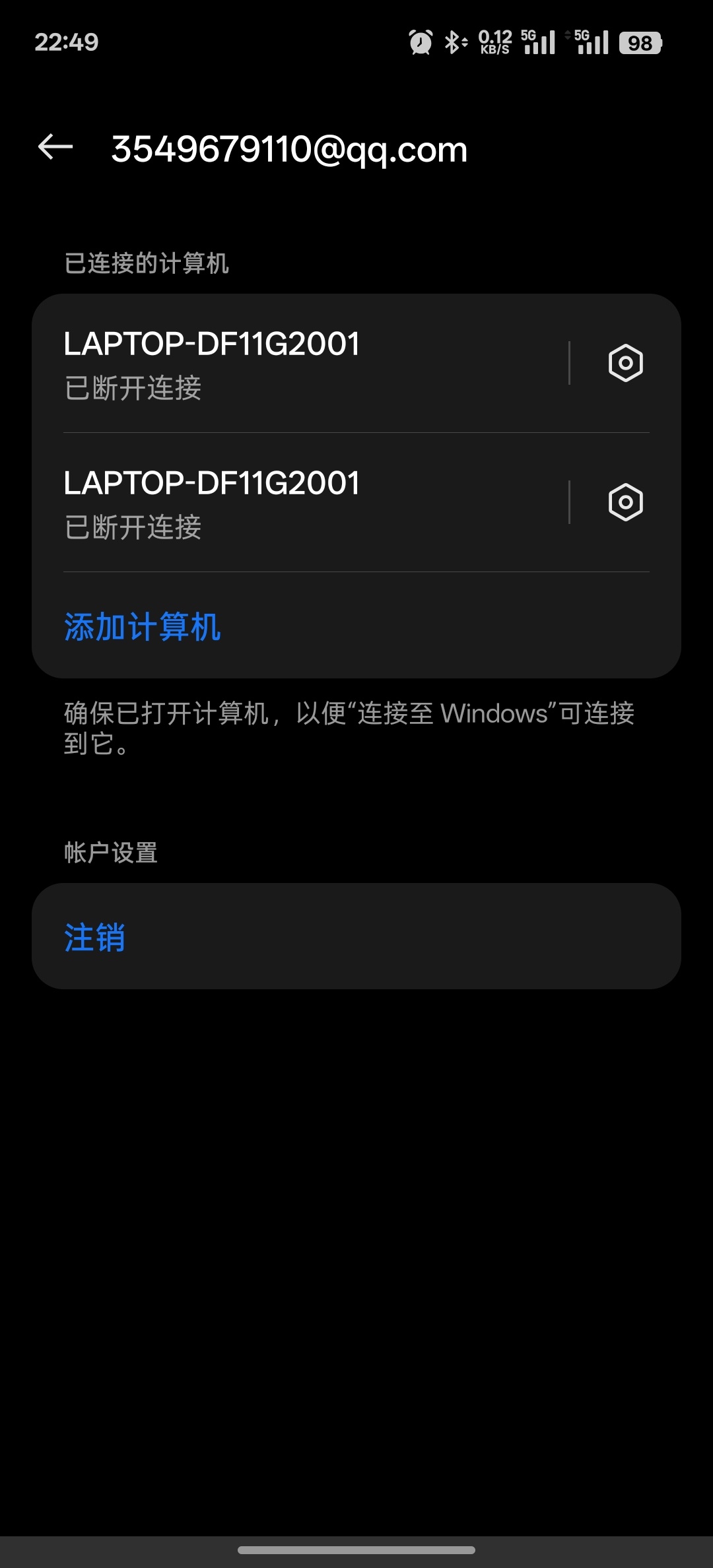Go back using the top arrow

[55, 147]
